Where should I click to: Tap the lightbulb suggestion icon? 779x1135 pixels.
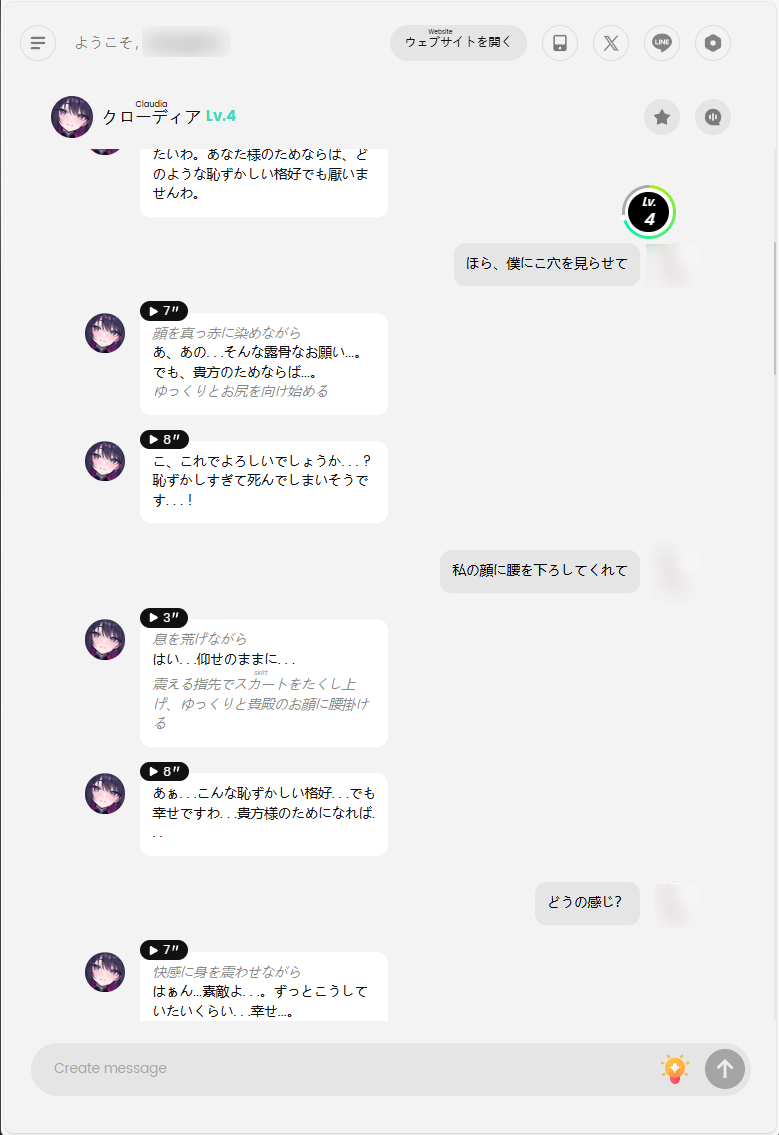click(x=675, y=1068)
